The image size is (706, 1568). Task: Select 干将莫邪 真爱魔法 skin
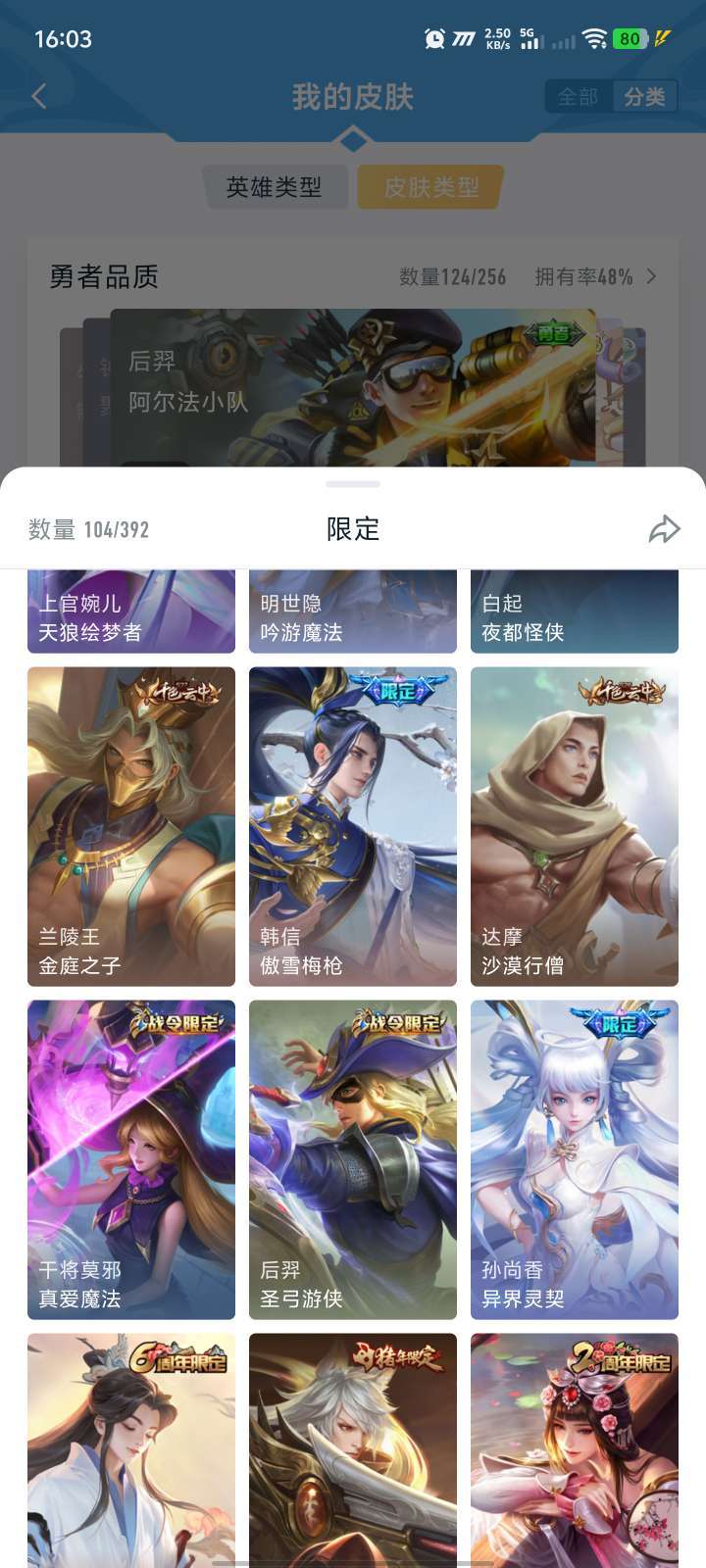tap(131, 1159)
